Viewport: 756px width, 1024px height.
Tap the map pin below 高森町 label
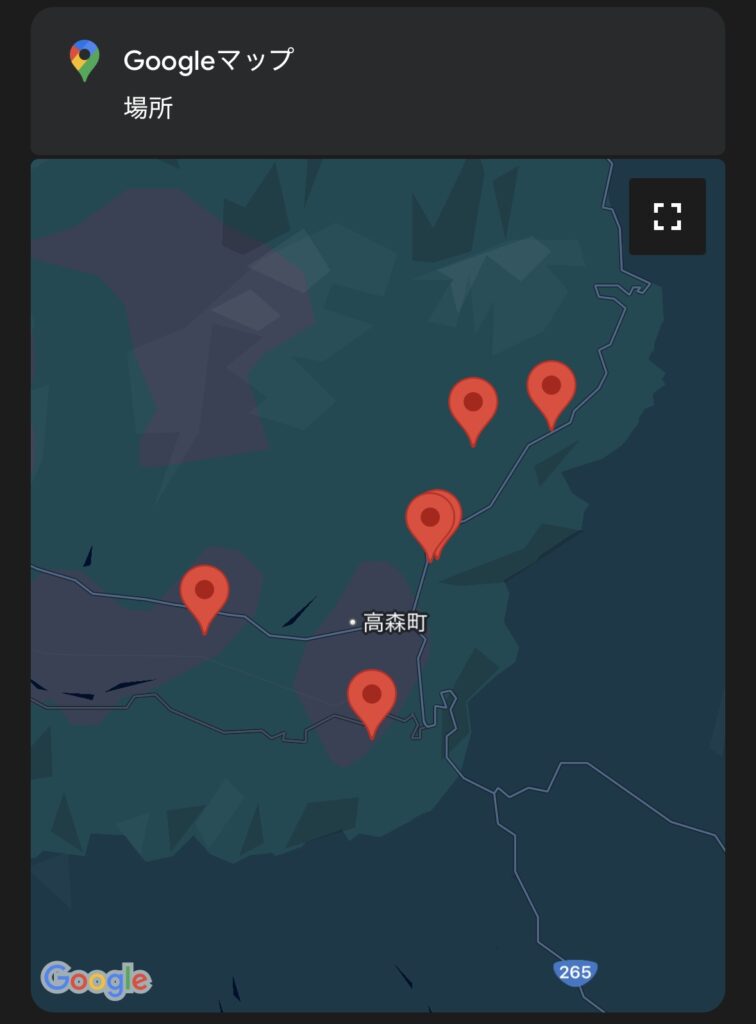(x=372, y=698)
